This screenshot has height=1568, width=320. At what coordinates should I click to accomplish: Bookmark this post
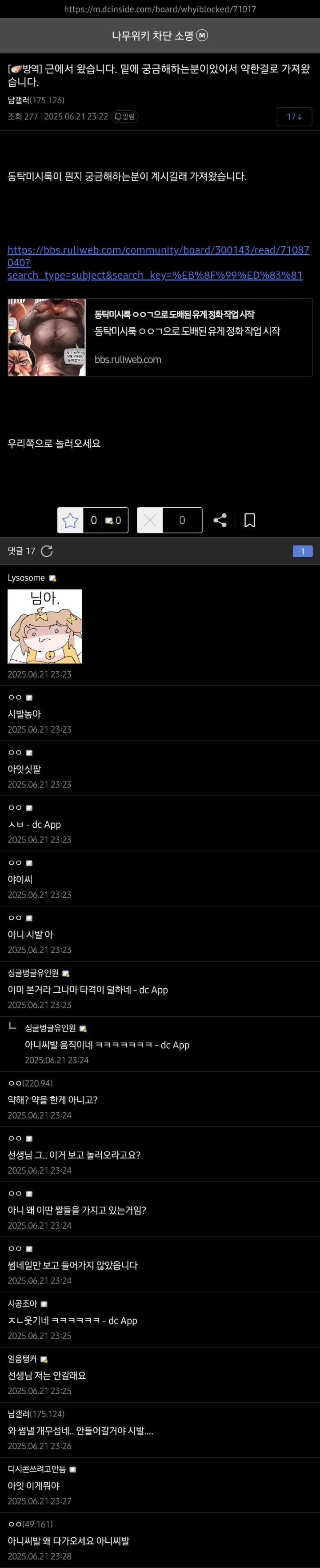coord(249,521)
